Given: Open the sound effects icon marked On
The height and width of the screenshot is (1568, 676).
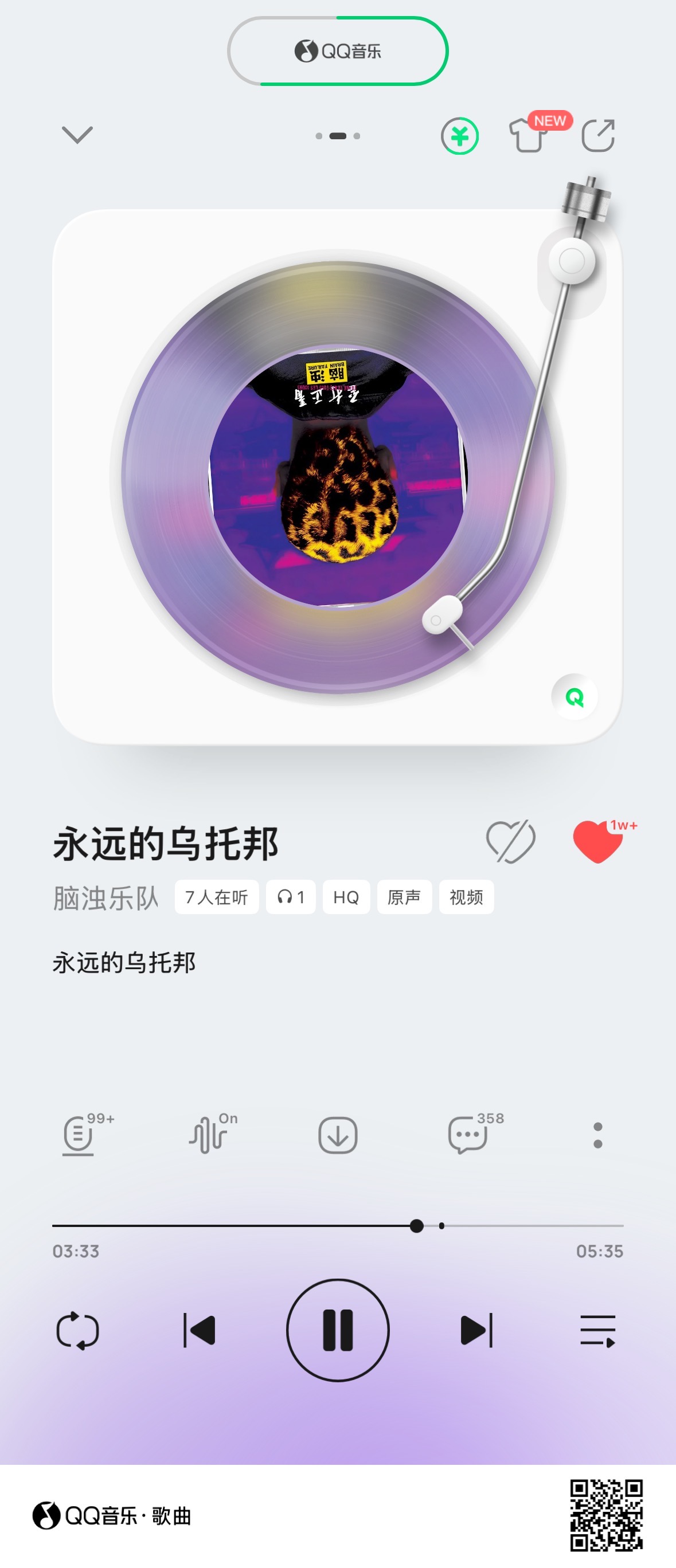Looking at the screenshot, I should [x=209, y=1135].
